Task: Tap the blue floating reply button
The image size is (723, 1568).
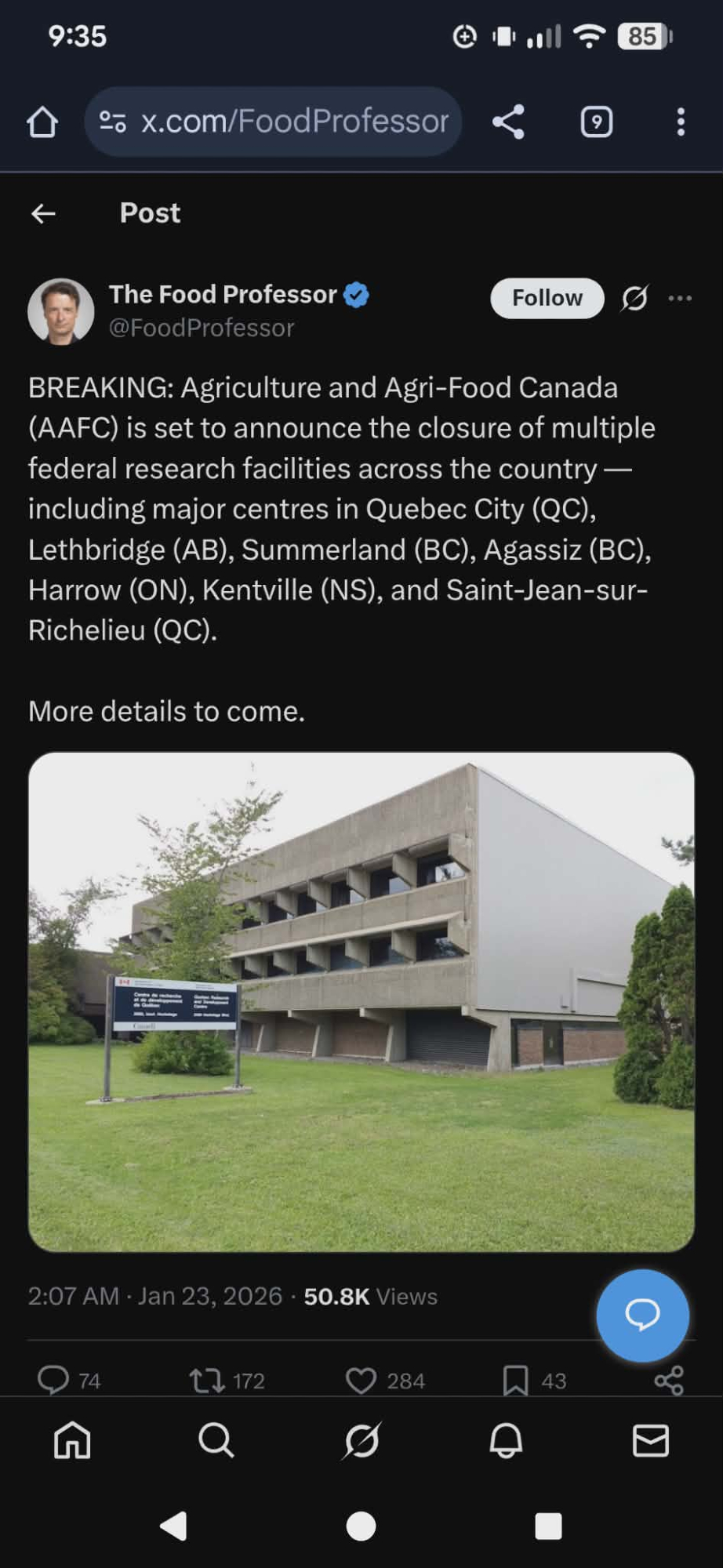Action: (x=642, y=1315)
